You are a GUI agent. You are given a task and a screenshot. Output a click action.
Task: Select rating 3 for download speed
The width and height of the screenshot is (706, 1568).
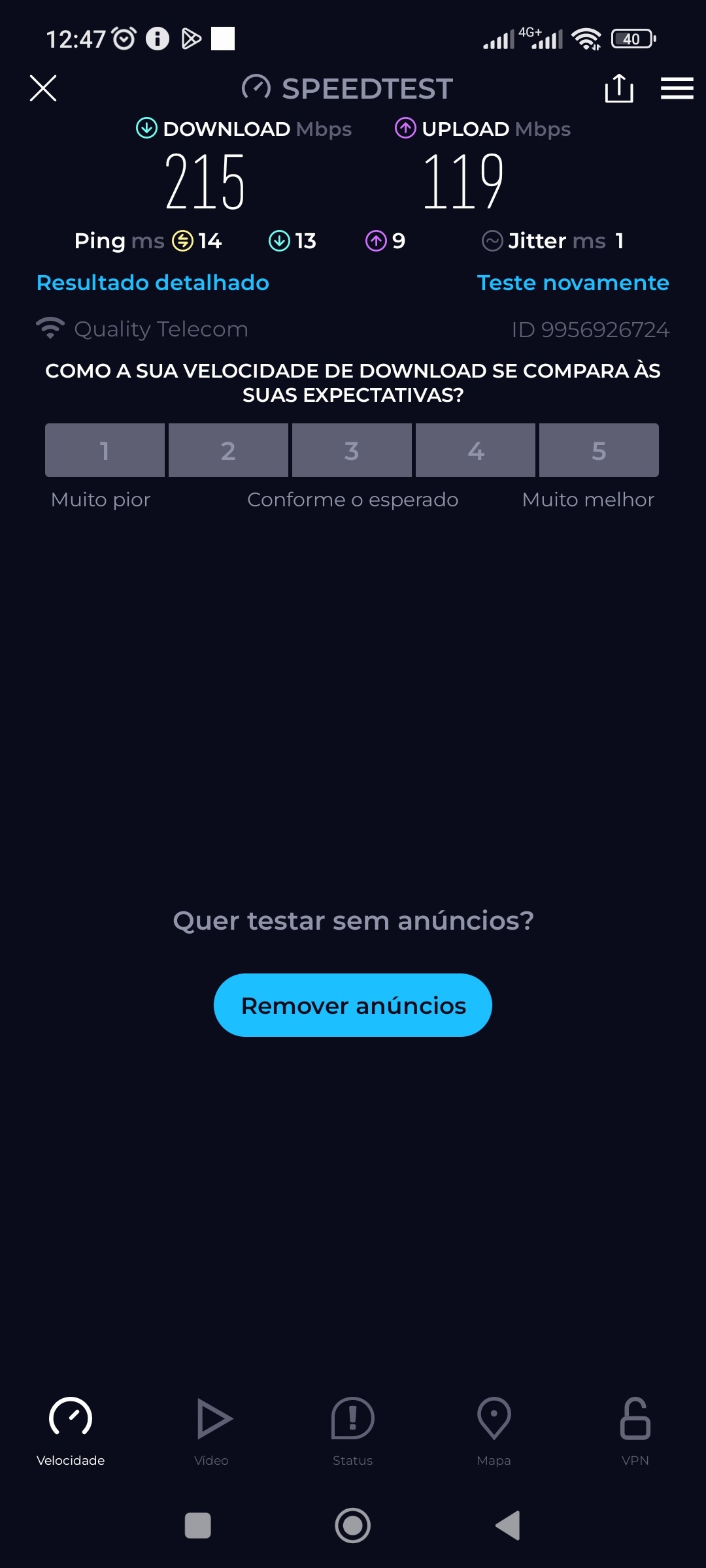point(352,450)
